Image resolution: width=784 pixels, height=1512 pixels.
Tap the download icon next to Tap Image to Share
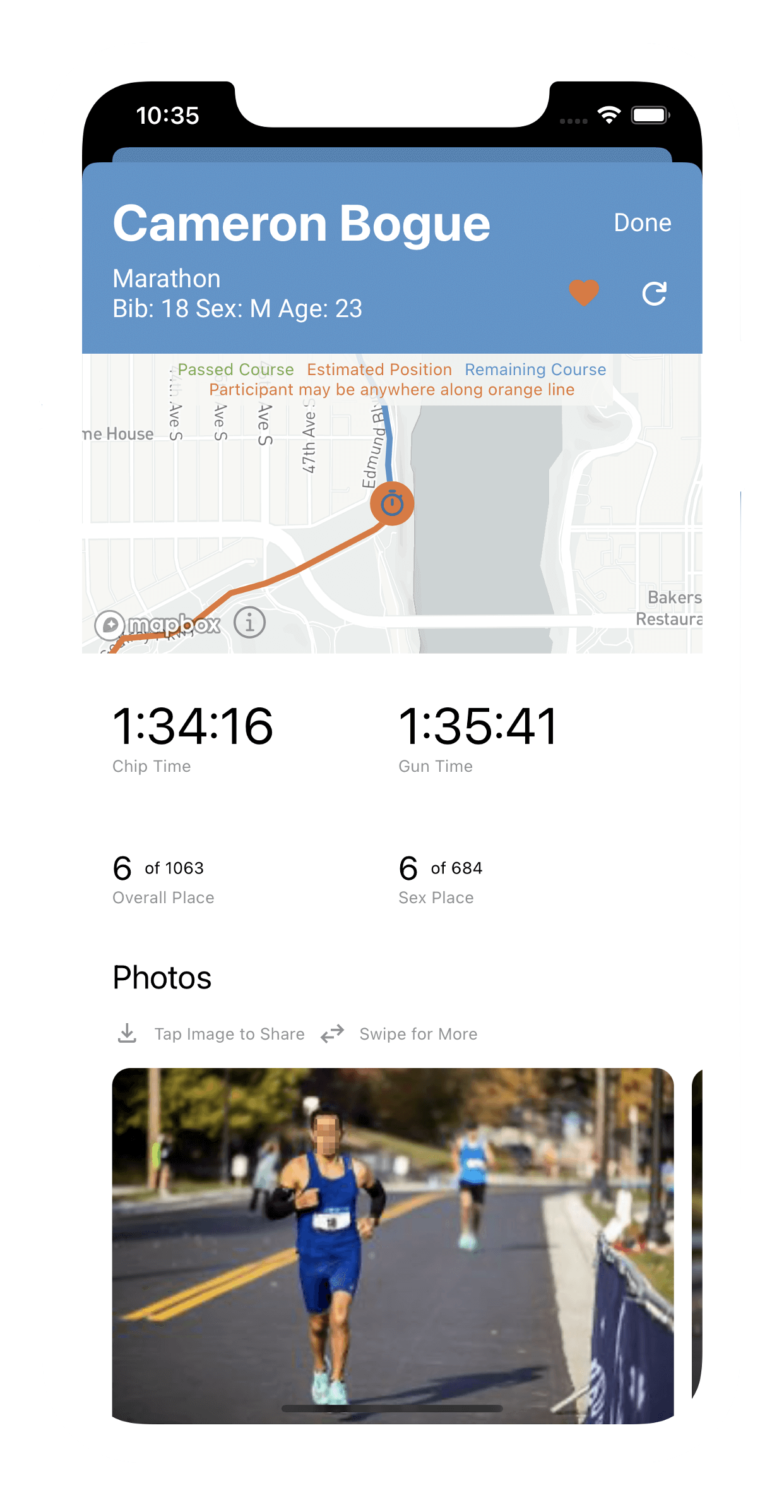[127, 1032]
